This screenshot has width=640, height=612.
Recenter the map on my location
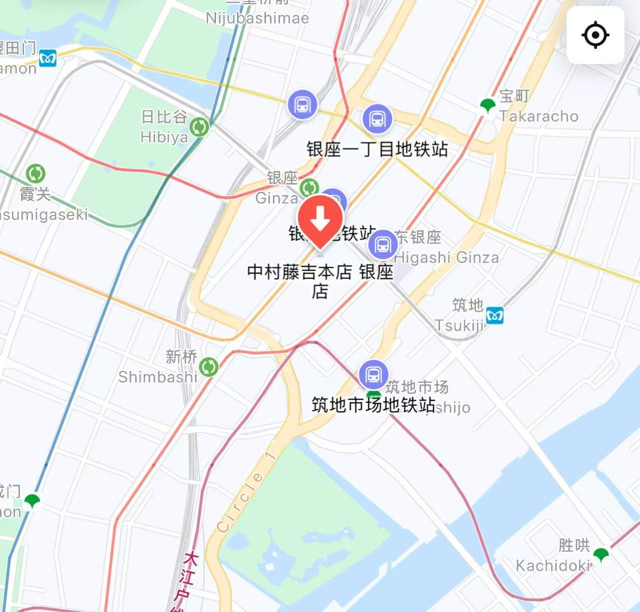click(595, 36)
